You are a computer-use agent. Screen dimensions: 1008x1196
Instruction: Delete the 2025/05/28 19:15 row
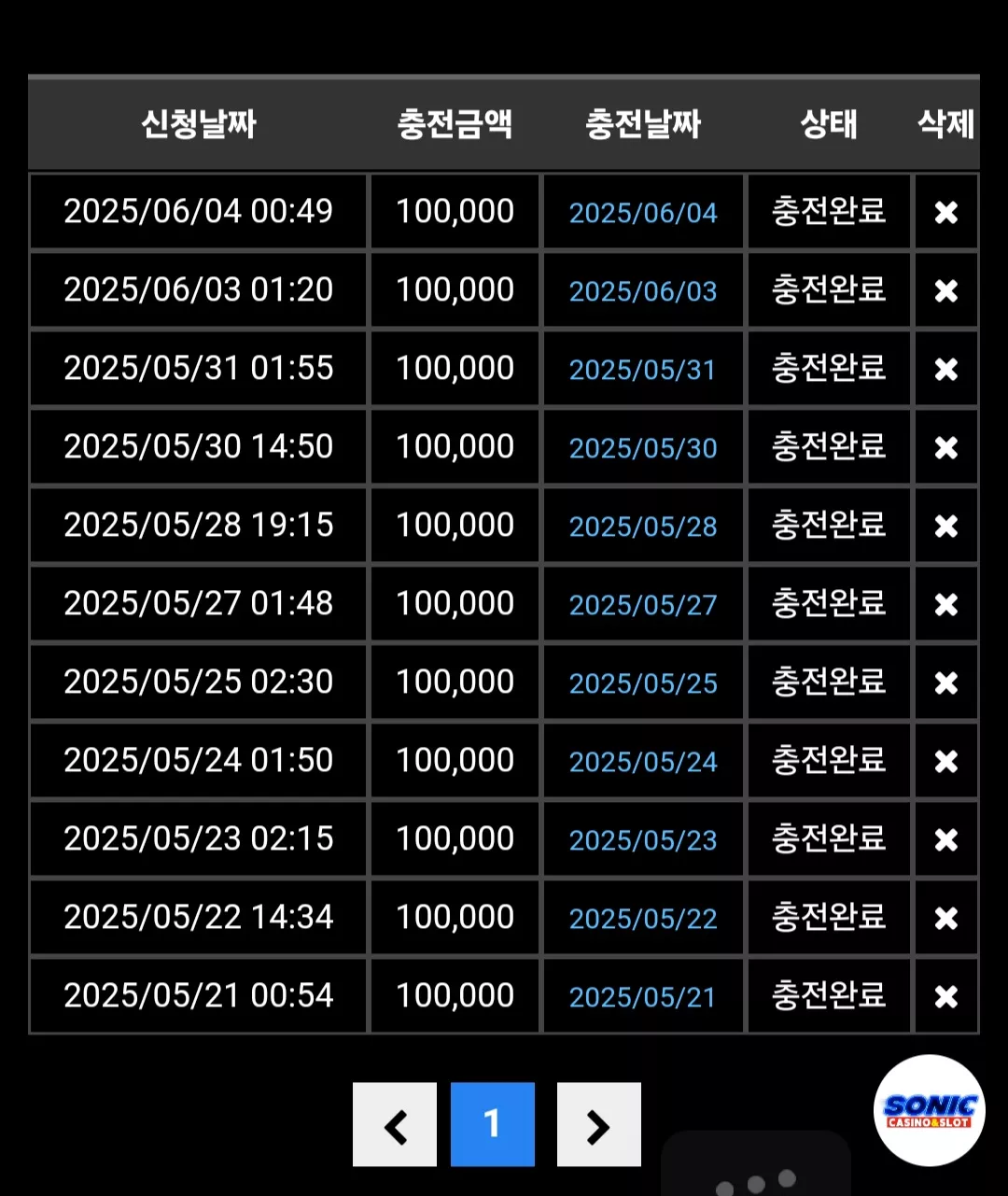(946, 526)
